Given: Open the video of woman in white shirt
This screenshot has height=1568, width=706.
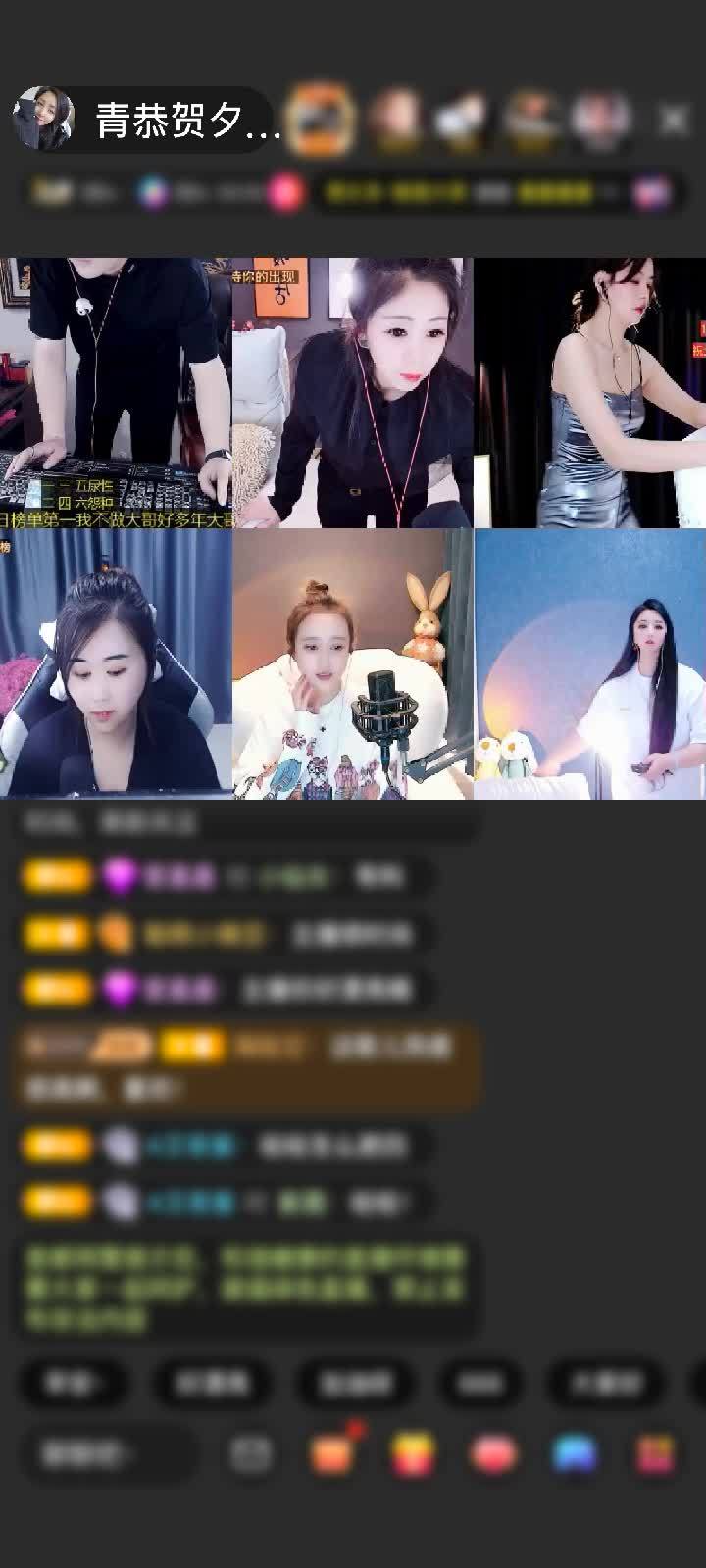Looking at the screenshot, I should coord(589,664).
